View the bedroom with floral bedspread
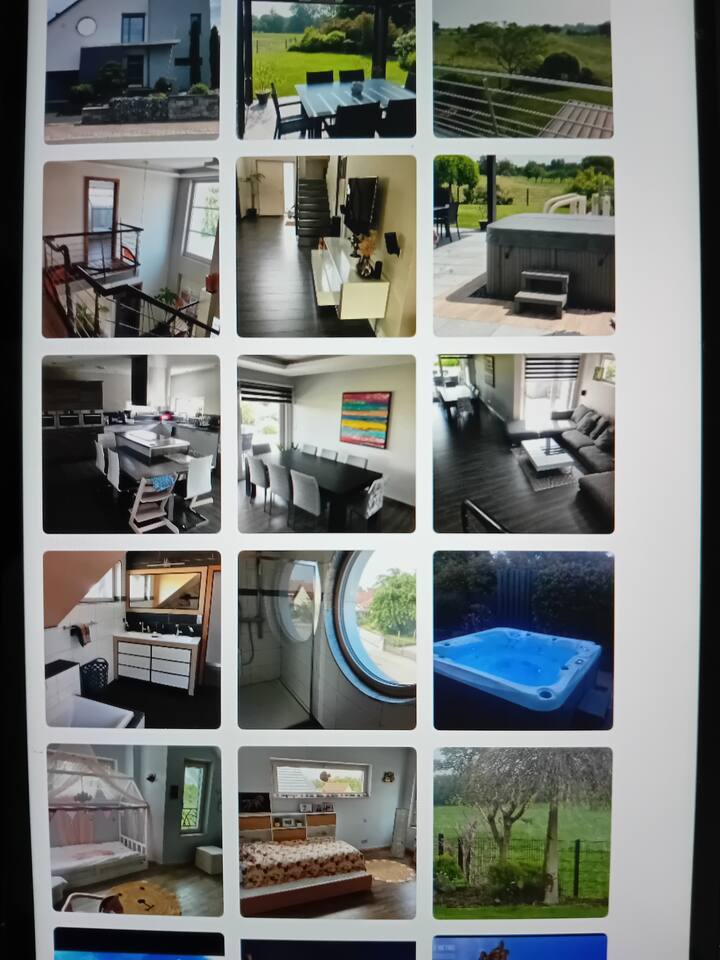Screen dimensions: 720x960 tap(327, 832)
